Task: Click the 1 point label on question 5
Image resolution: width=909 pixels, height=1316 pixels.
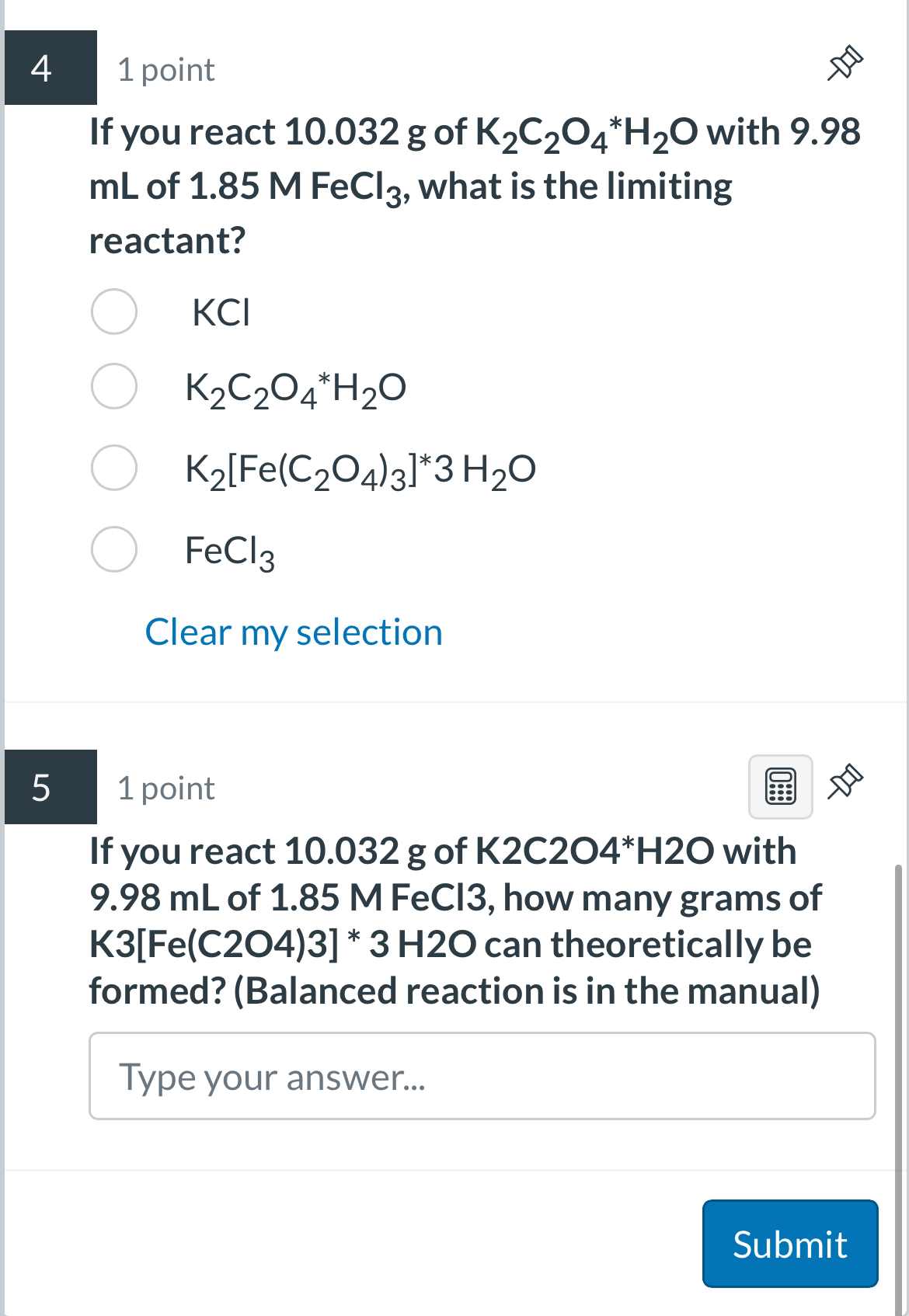Action: [165, 787]
